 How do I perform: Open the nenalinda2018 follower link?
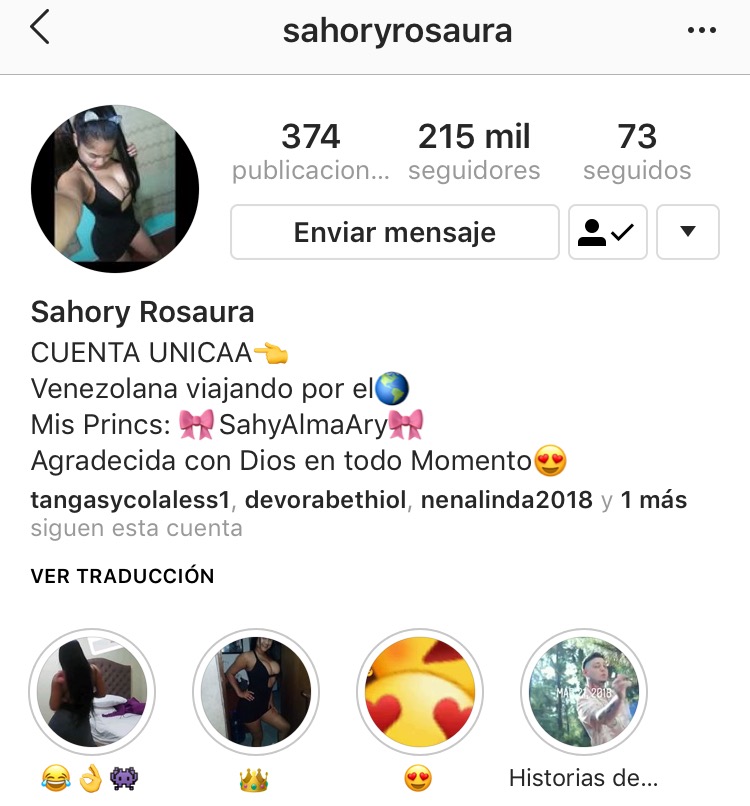(506, 499)
